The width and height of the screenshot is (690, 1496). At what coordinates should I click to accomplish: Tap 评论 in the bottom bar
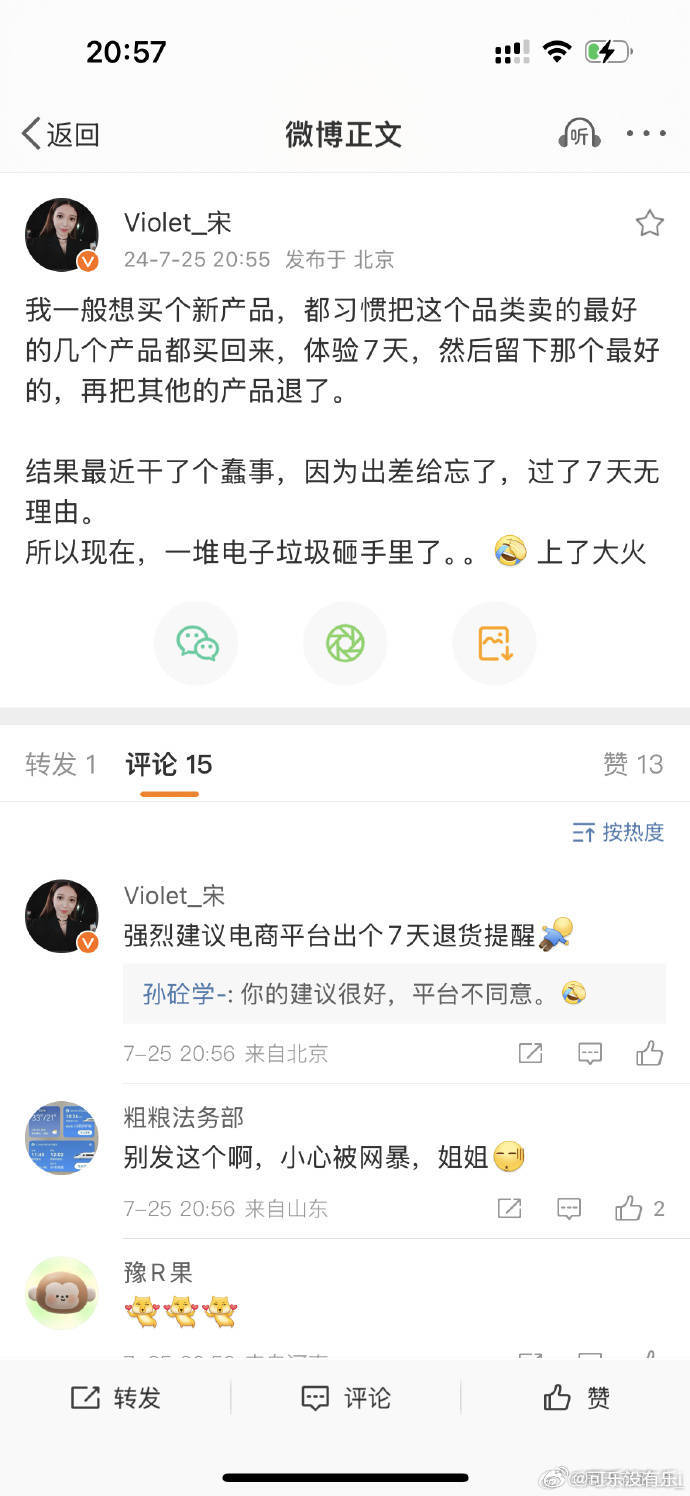pos(346,1398)
